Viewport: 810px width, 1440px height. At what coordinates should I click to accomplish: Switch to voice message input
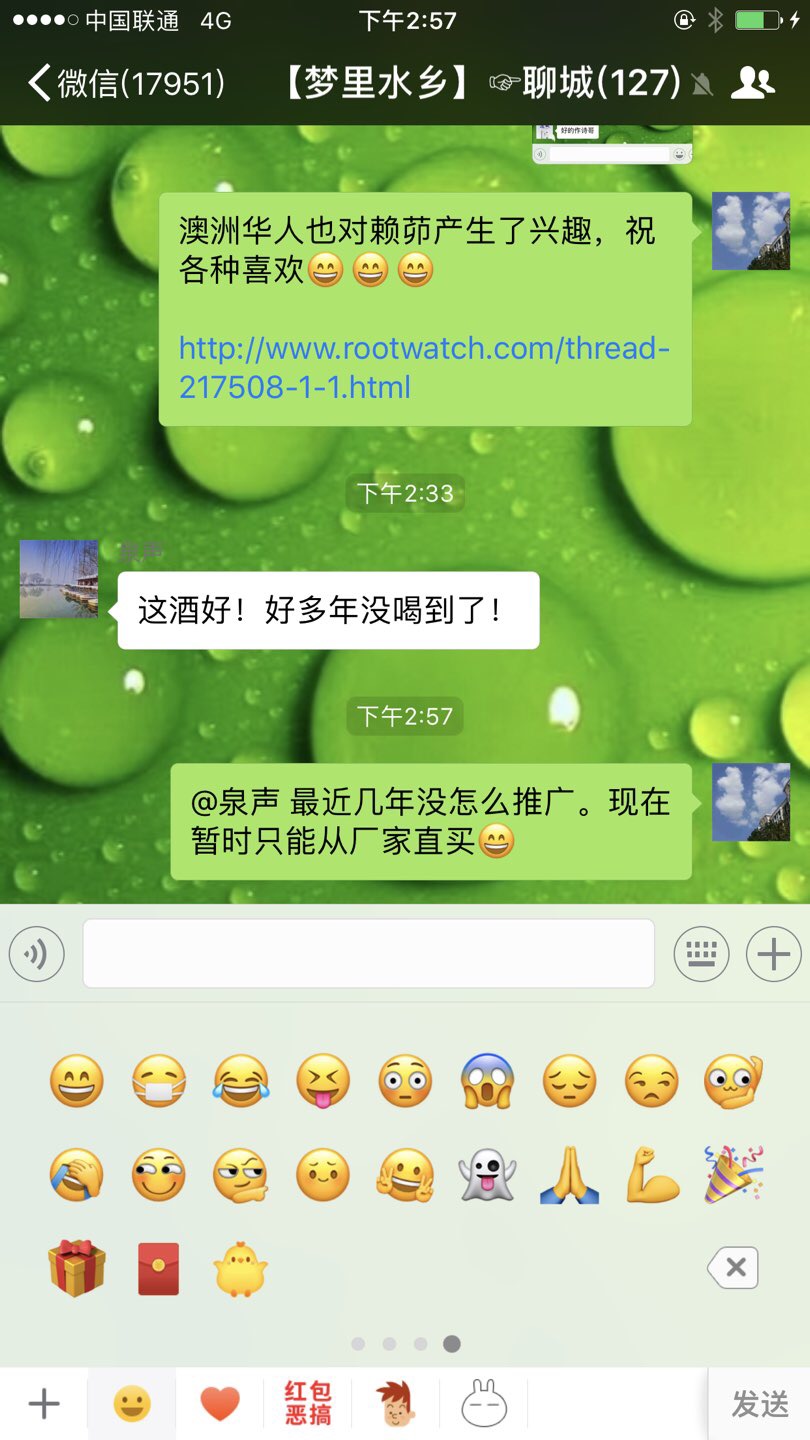[x=37, y=954]
